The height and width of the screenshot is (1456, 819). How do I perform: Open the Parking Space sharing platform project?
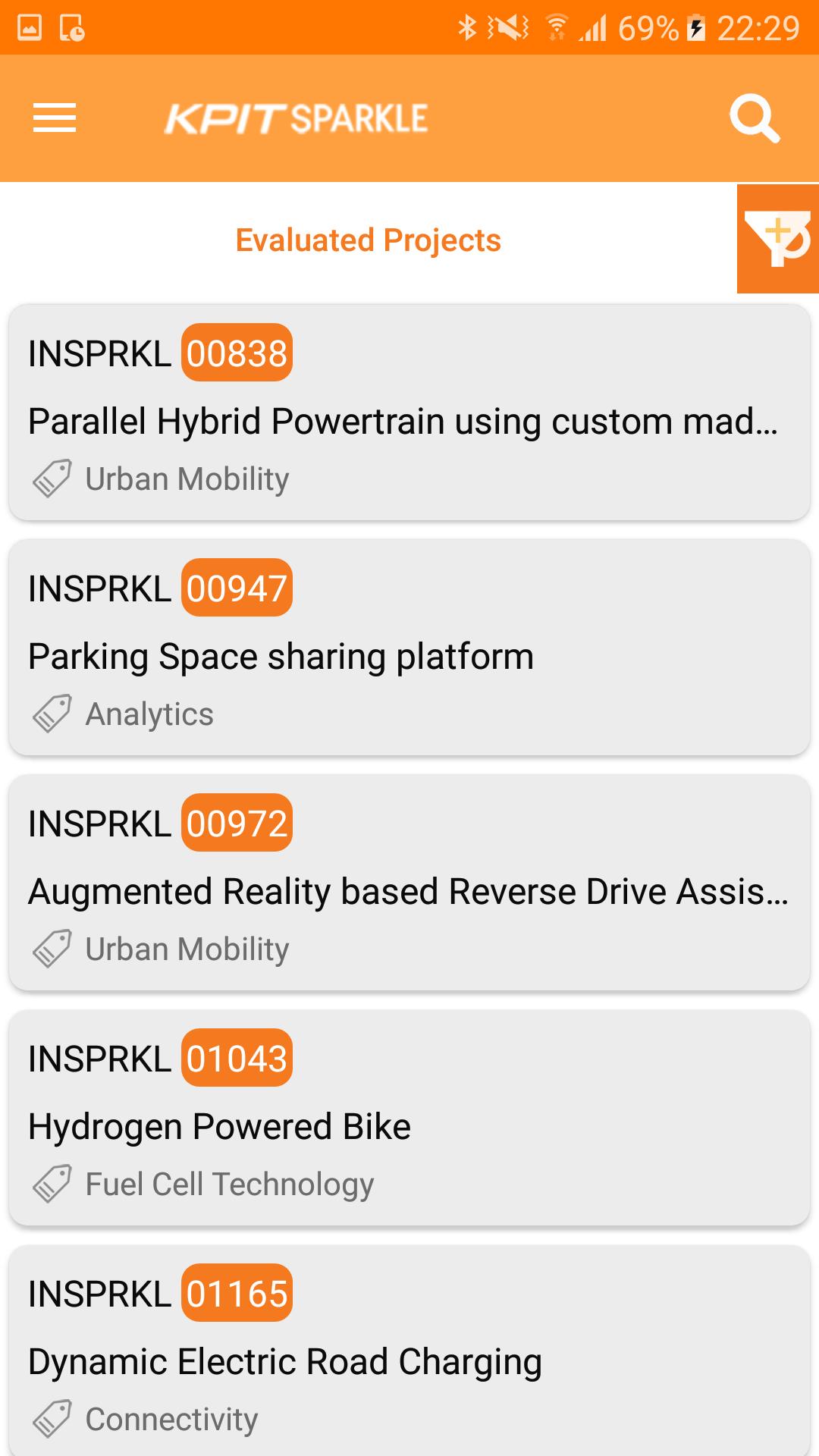point(409,648)
